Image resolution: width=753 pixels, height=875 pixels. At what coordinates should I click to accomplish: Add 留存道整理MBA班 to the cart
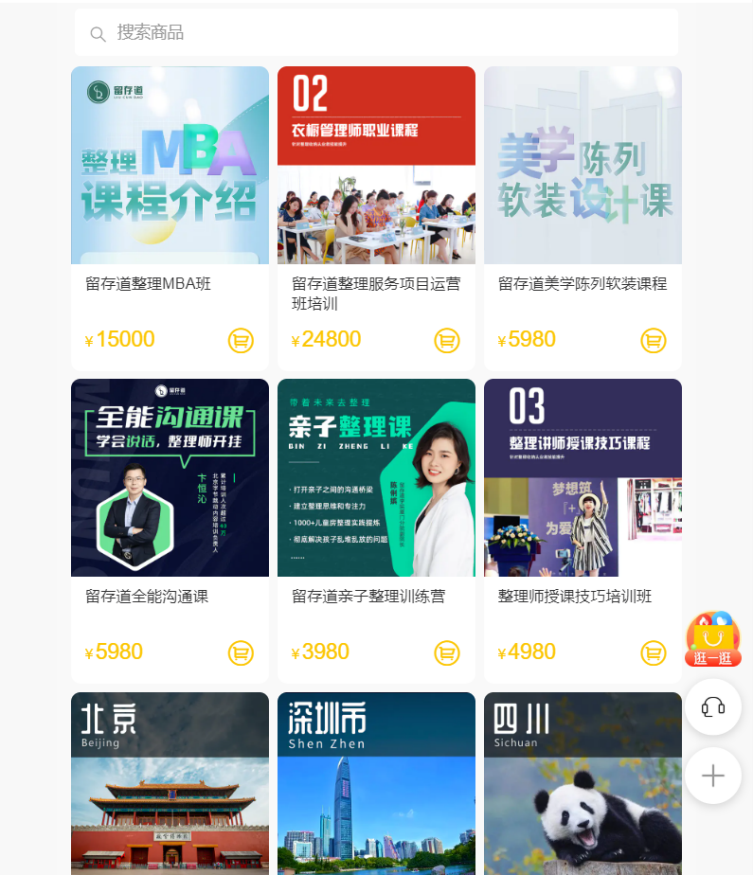[240, 341]
